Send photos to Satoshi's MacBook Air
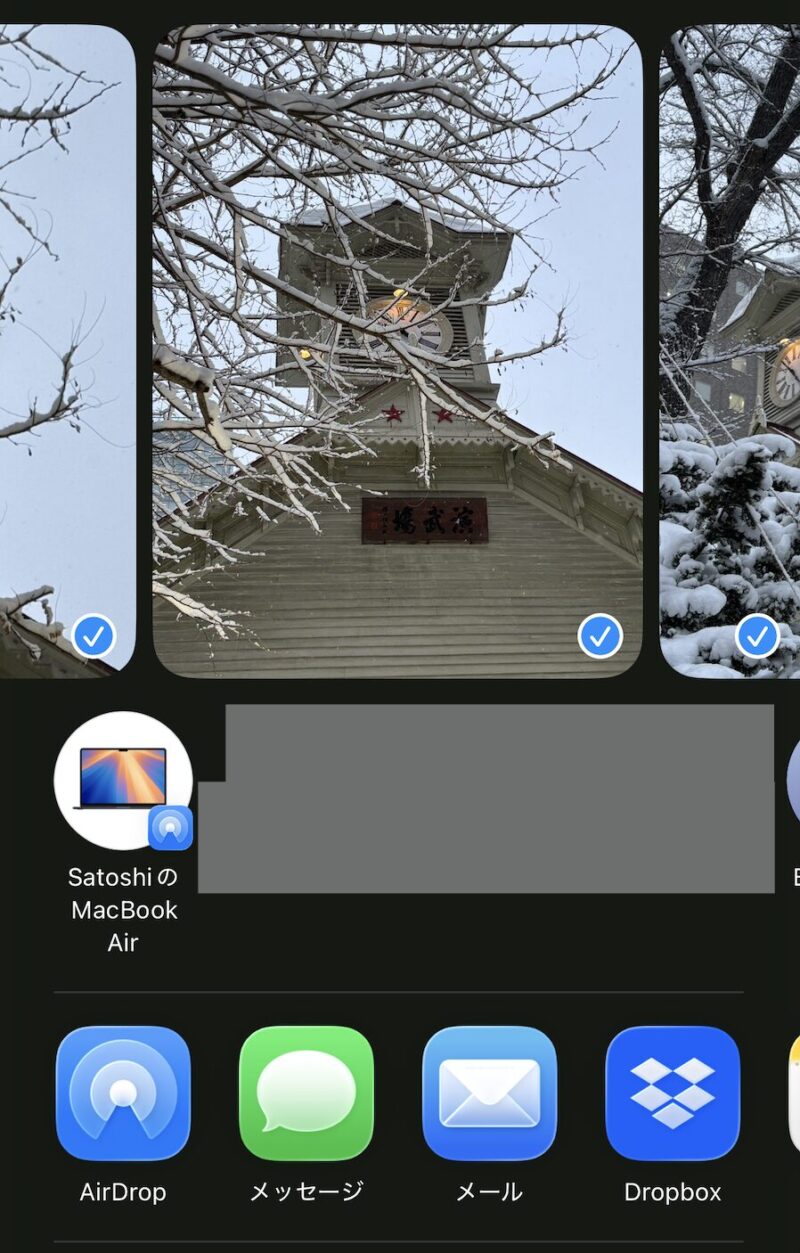 [x=123, y=781]
